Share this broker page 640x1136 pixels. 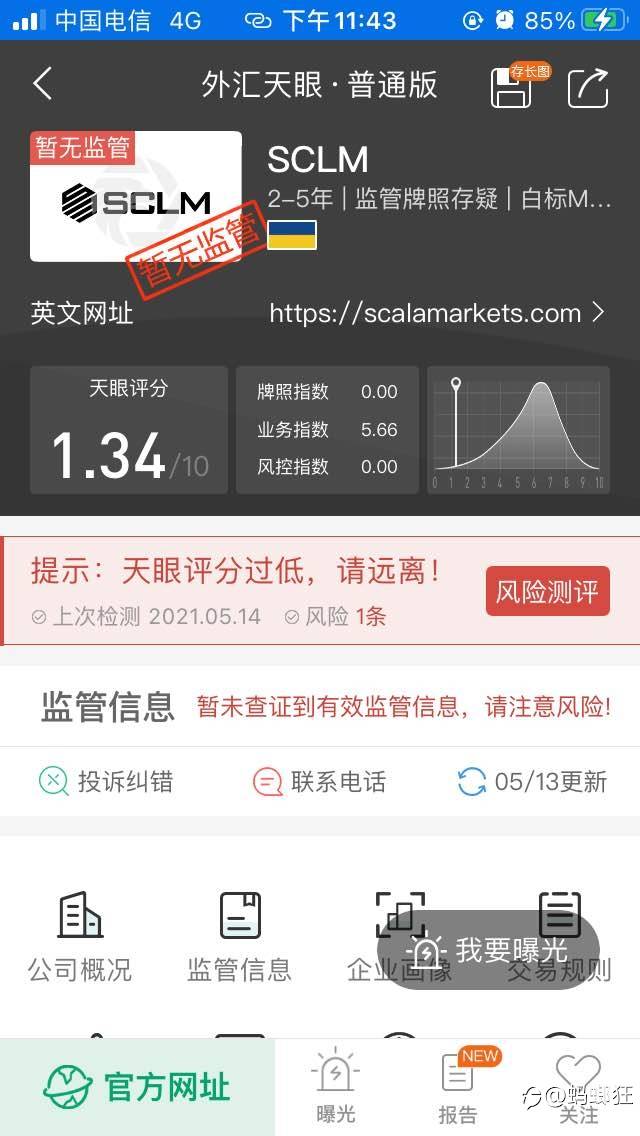tap(588, 87)
